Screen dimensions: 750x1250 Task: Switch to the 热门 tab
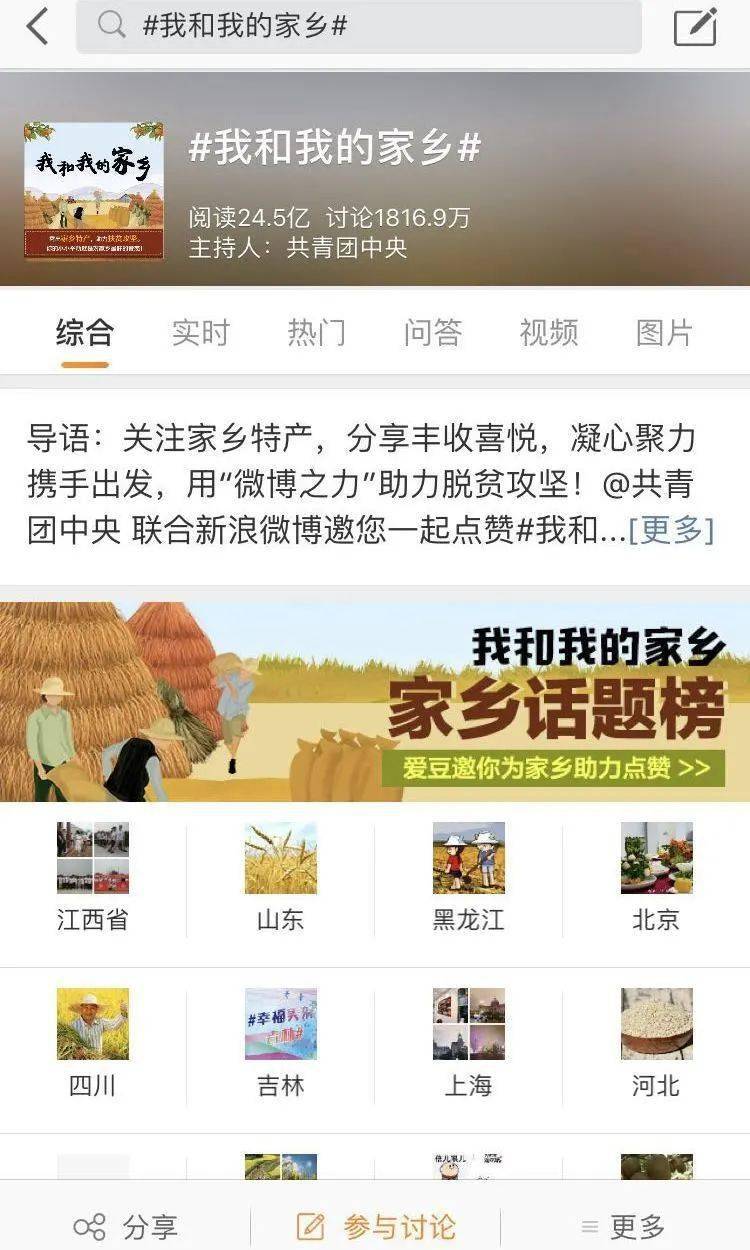click(316, 333)
